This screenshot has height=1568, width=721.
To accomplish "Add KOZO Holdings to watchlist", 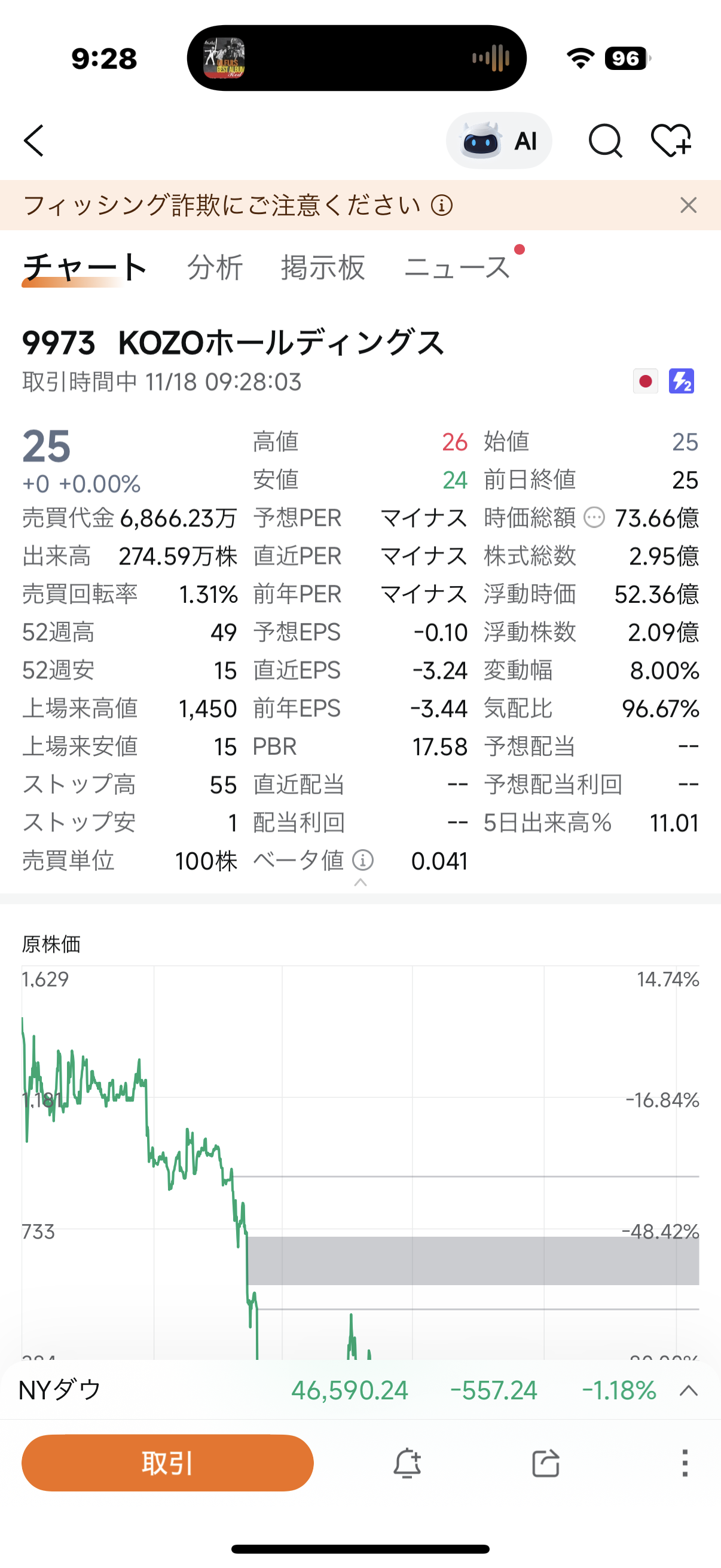I will [671, 141].
